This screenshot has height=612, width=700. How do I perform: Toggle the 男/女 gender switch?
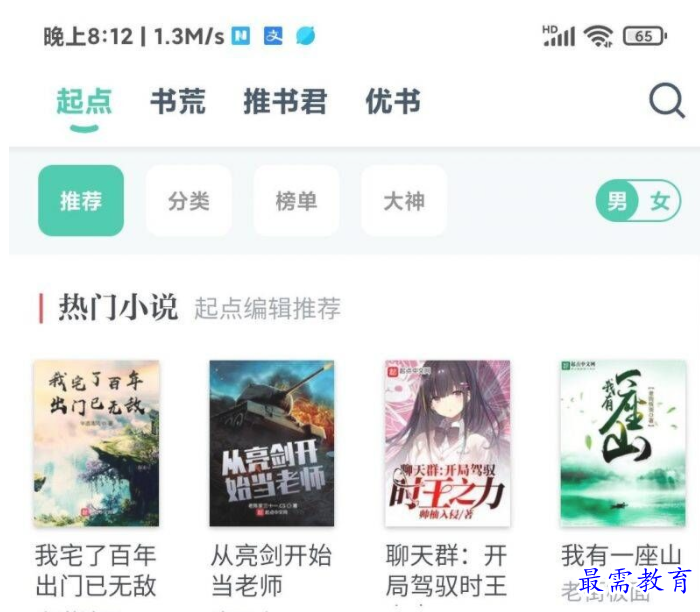pyautogui.click(x=639, y=201)
